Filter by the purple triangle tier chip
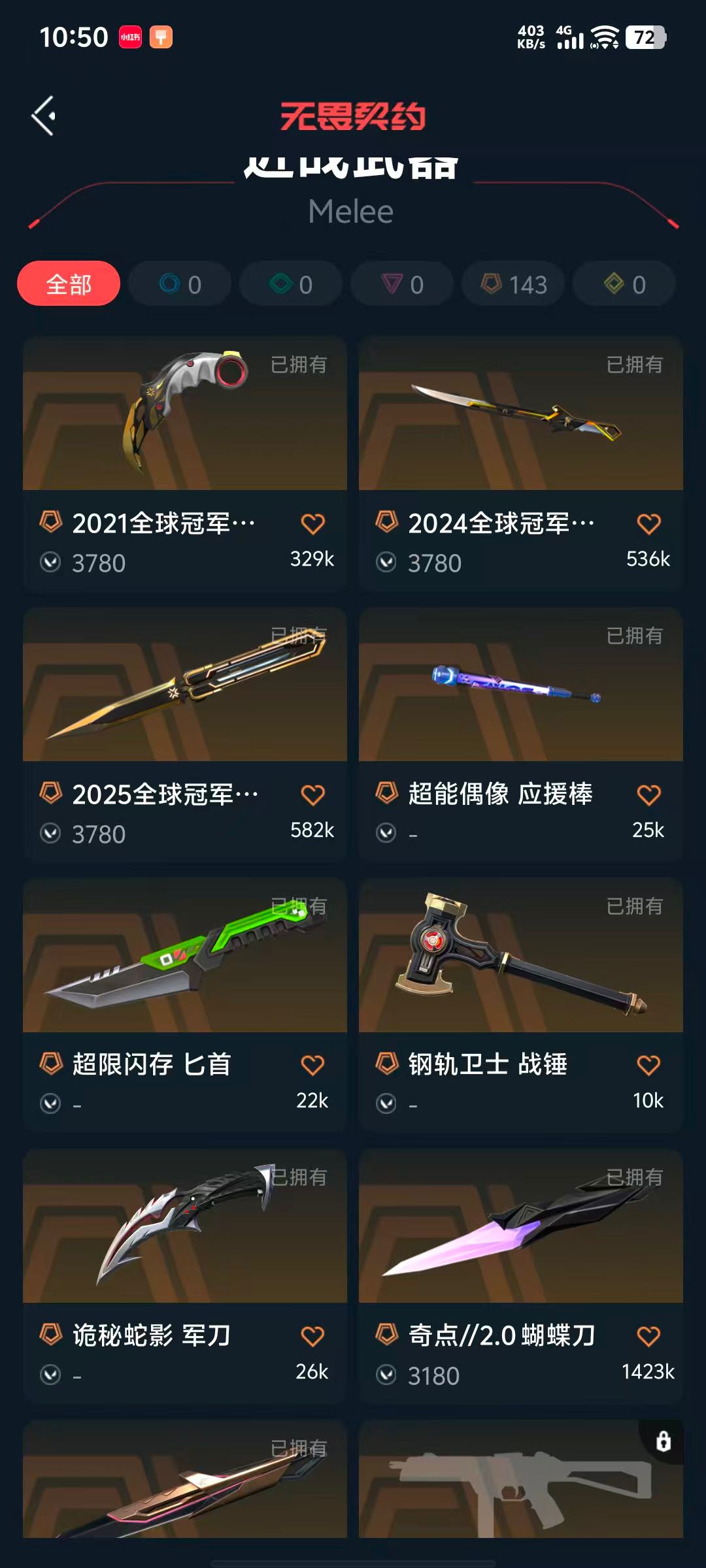Screen dimensions: 706x1568 pyautogui.click(x=402, y=284)
